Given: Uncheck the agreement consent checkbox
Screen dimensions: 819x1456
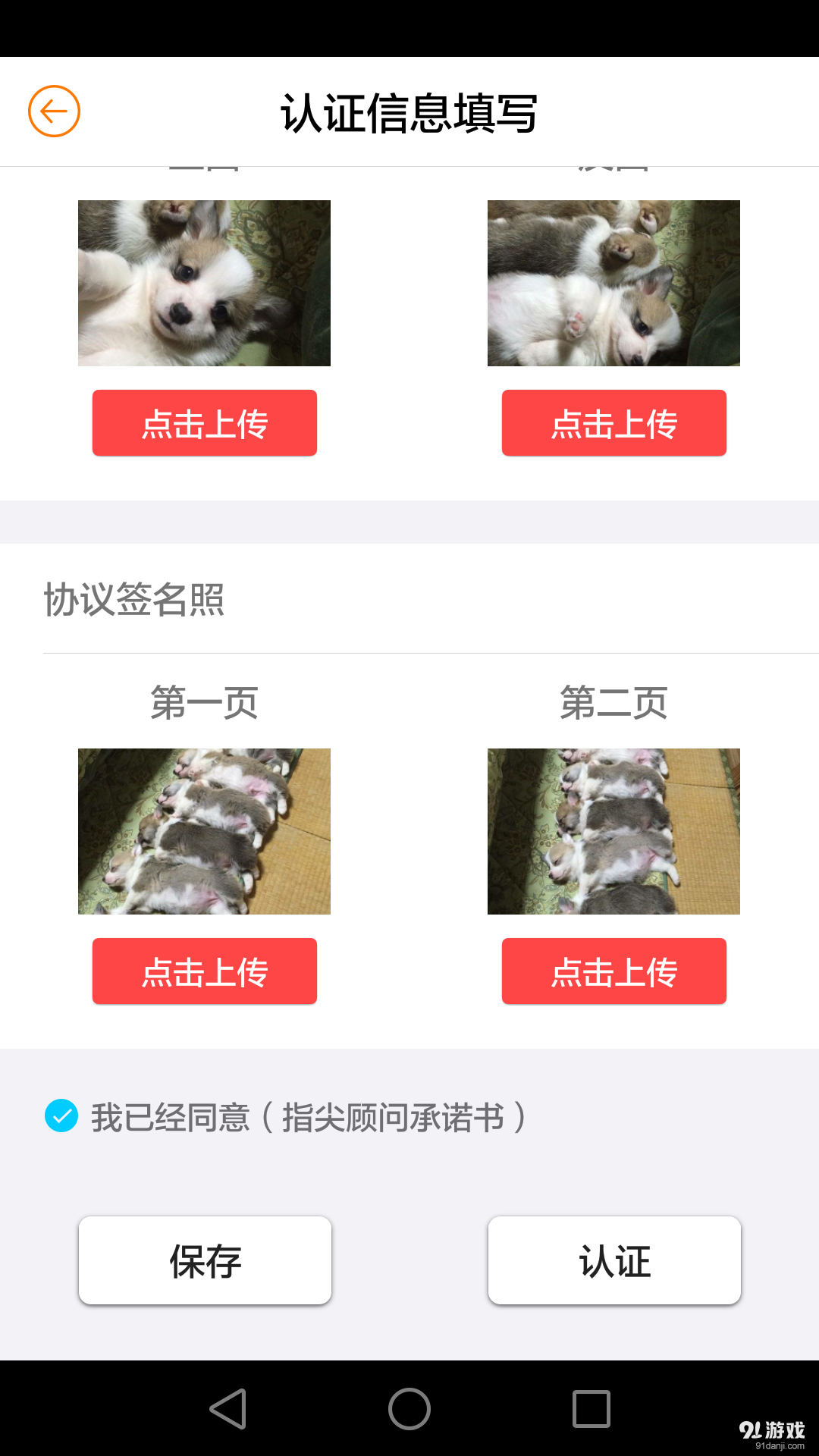Looking at the screenshot, I should [x=61, y=1115].
